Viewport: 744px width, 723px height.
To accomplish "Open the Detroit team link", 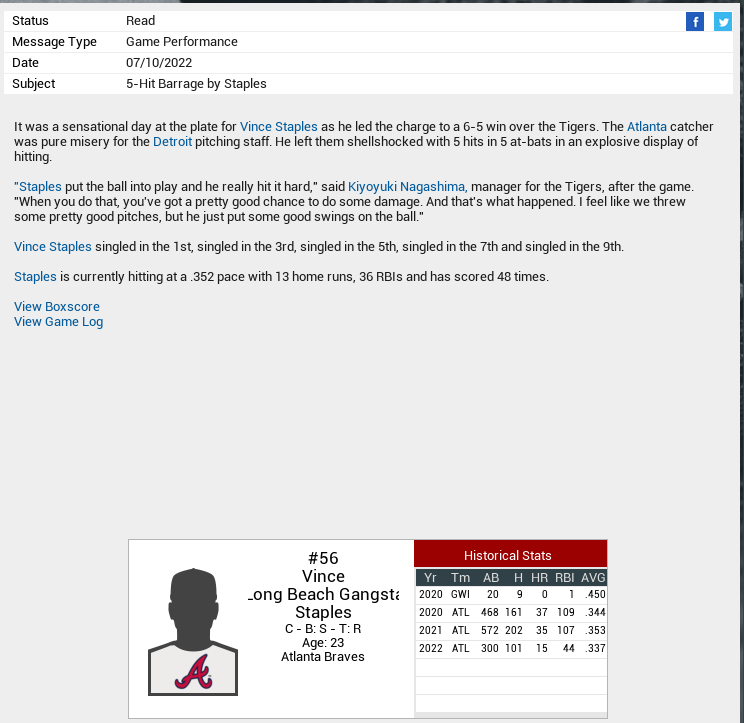I will 172,142.
